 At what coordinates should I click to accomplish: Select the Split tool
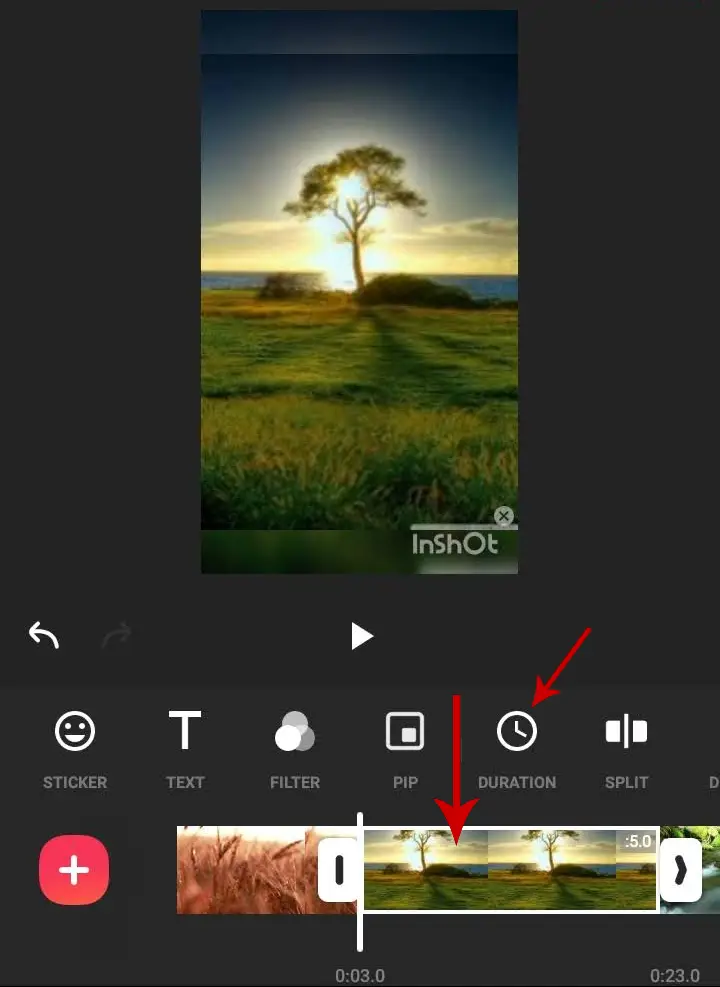click(627, 748)
